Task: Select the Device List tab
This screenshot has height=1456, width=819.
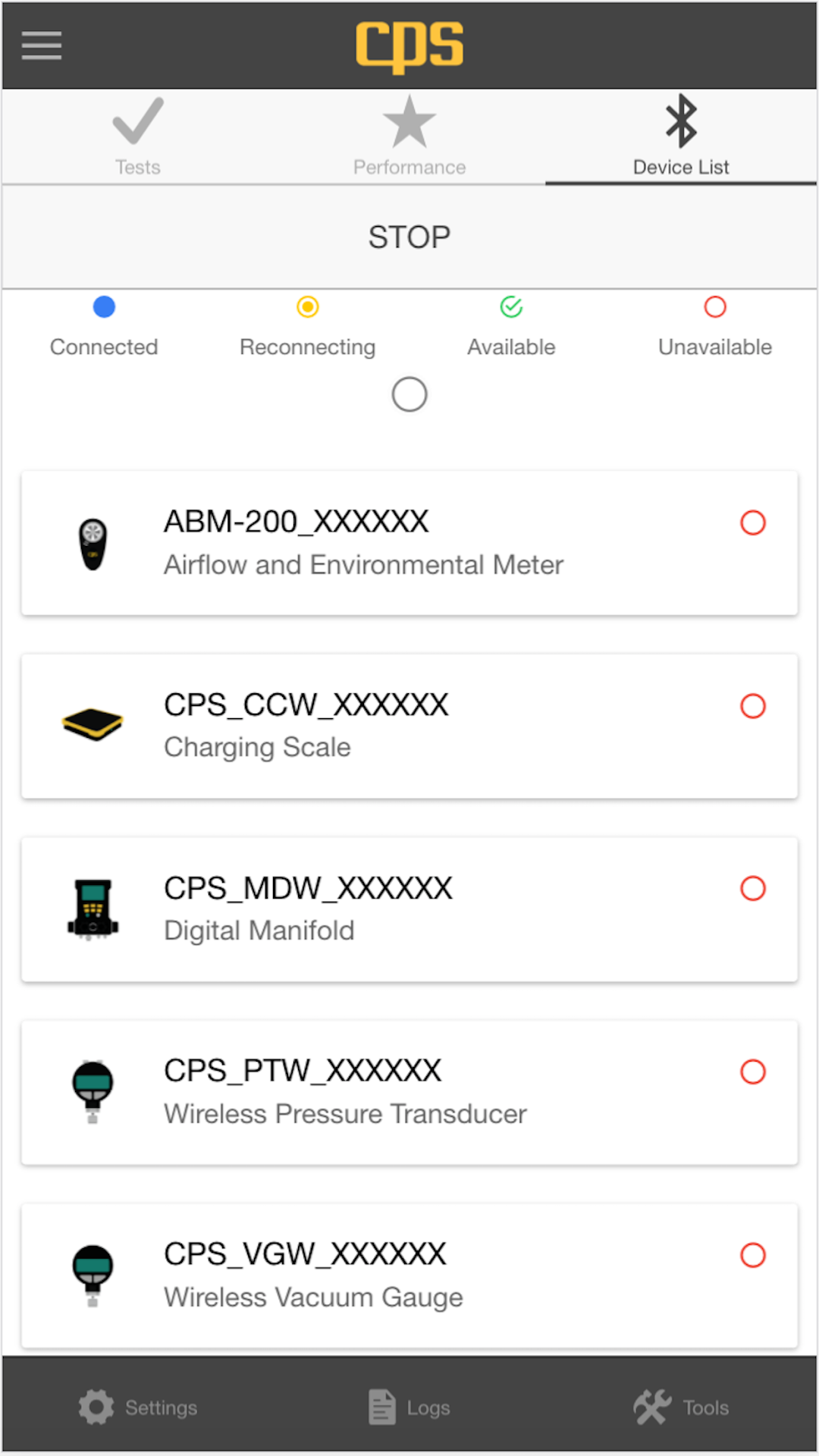Action: [681, 137]
